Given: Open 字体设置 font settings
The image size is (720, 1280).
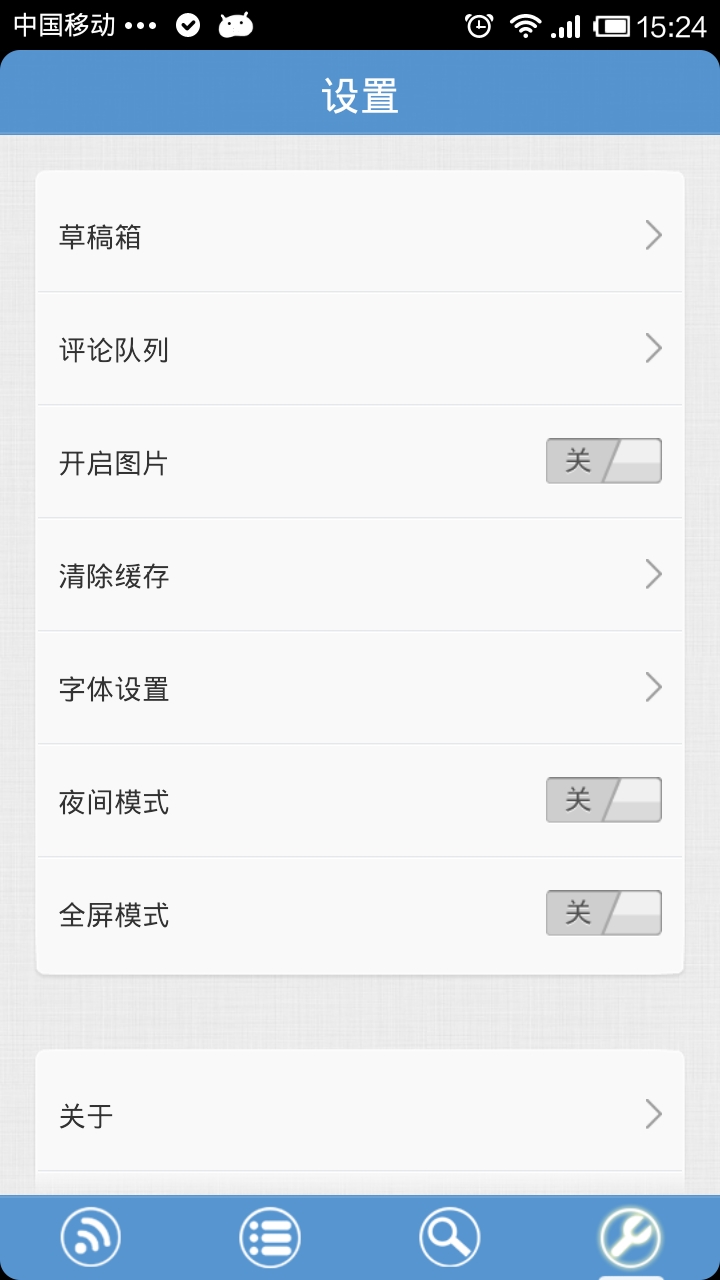Looking at the screenshot, I should pyautogui.click(x=360, y=688).
